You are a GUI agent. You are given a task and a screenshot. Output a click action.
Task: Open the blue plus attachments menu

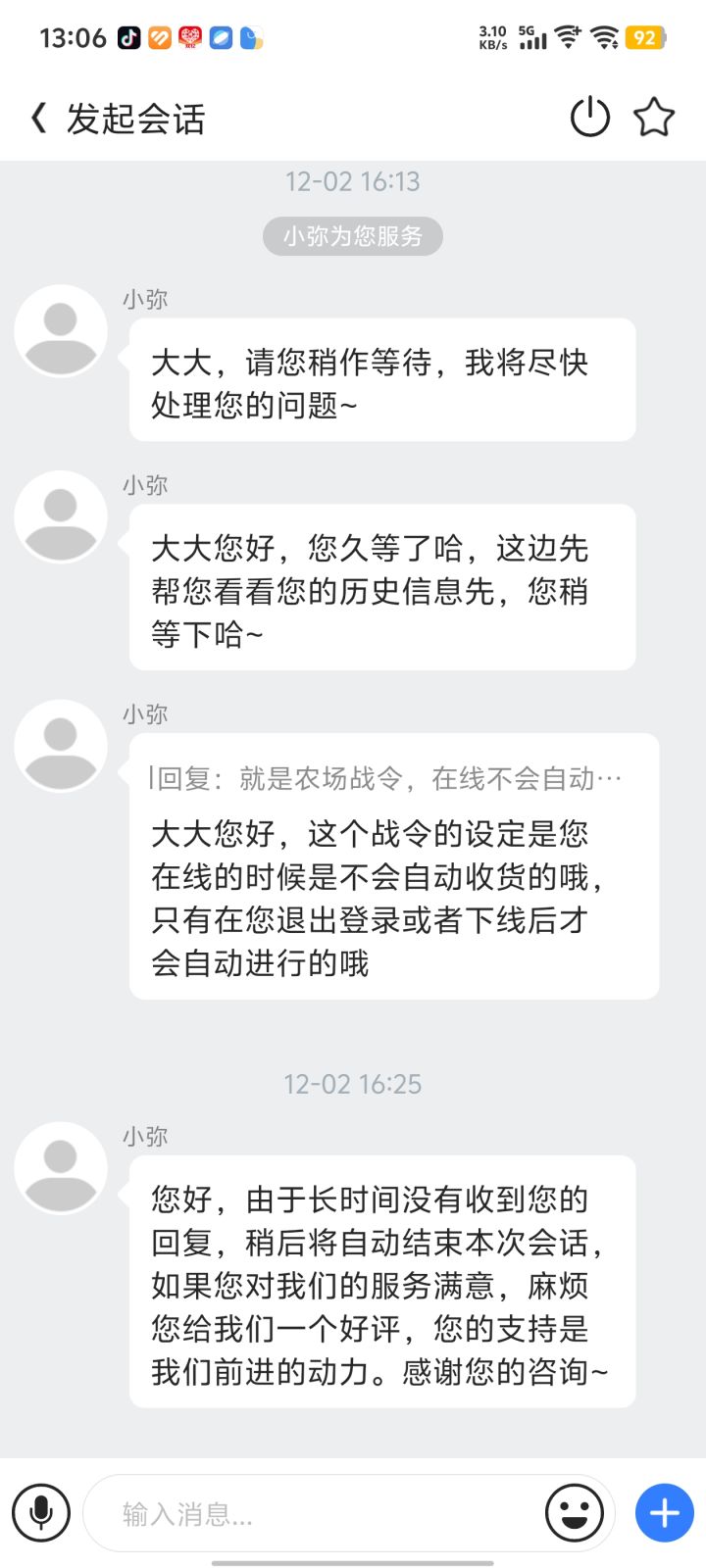(665, 1513)
